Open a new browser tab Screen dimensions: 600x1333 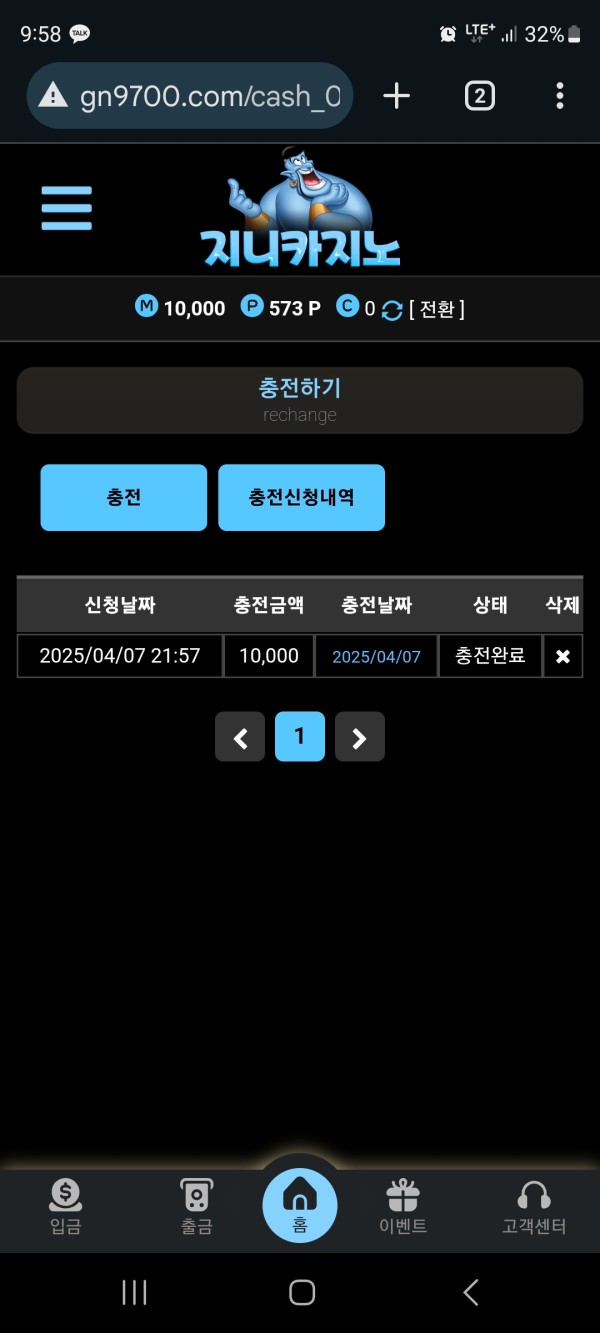pos(397,96)
